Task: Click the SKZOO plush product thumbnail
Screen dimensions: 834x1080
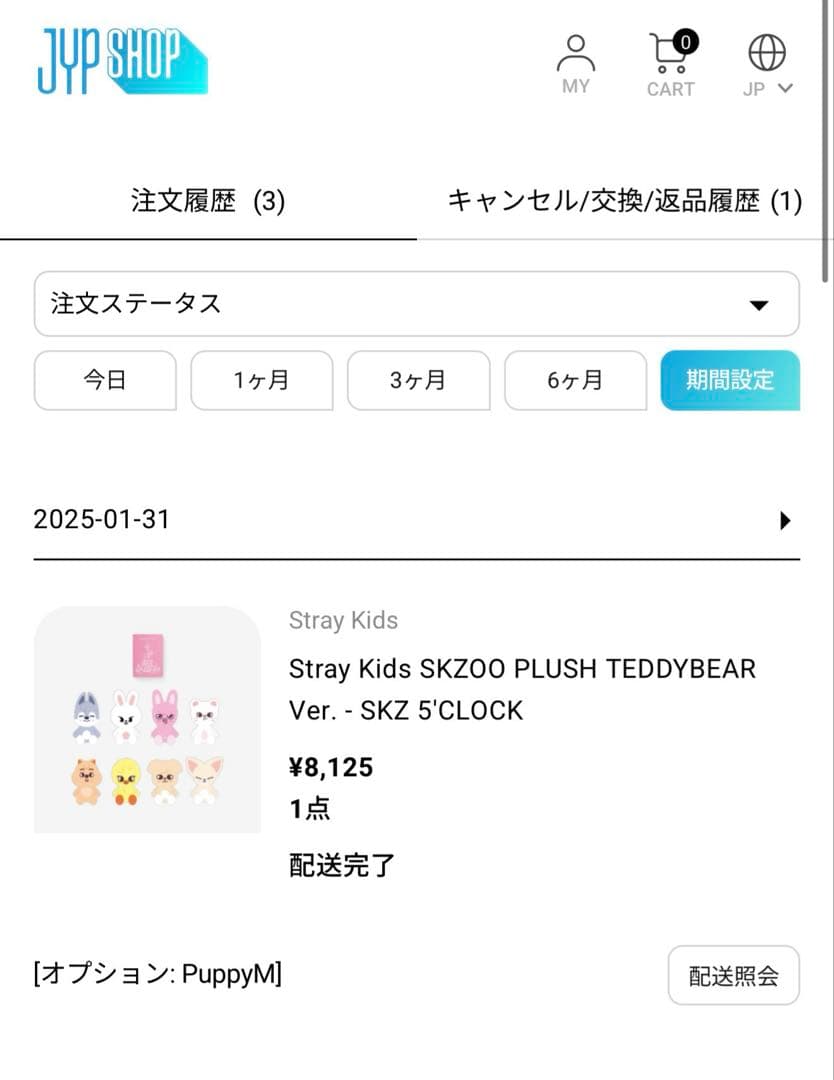Action: pyautogui.click(x=147, y=718)
